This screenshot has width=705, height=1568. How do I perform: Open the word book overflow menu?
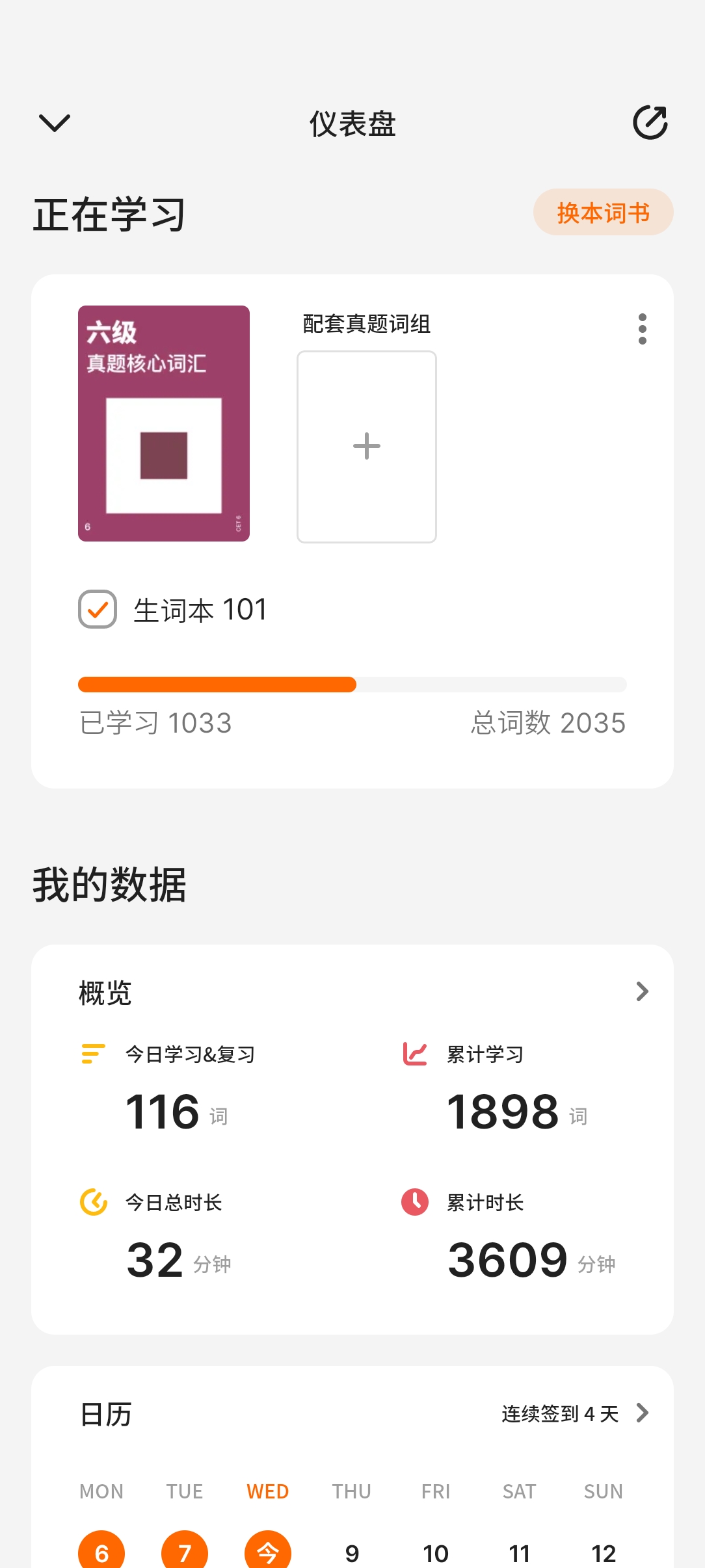pyautogui.click(x=642, y=329)
